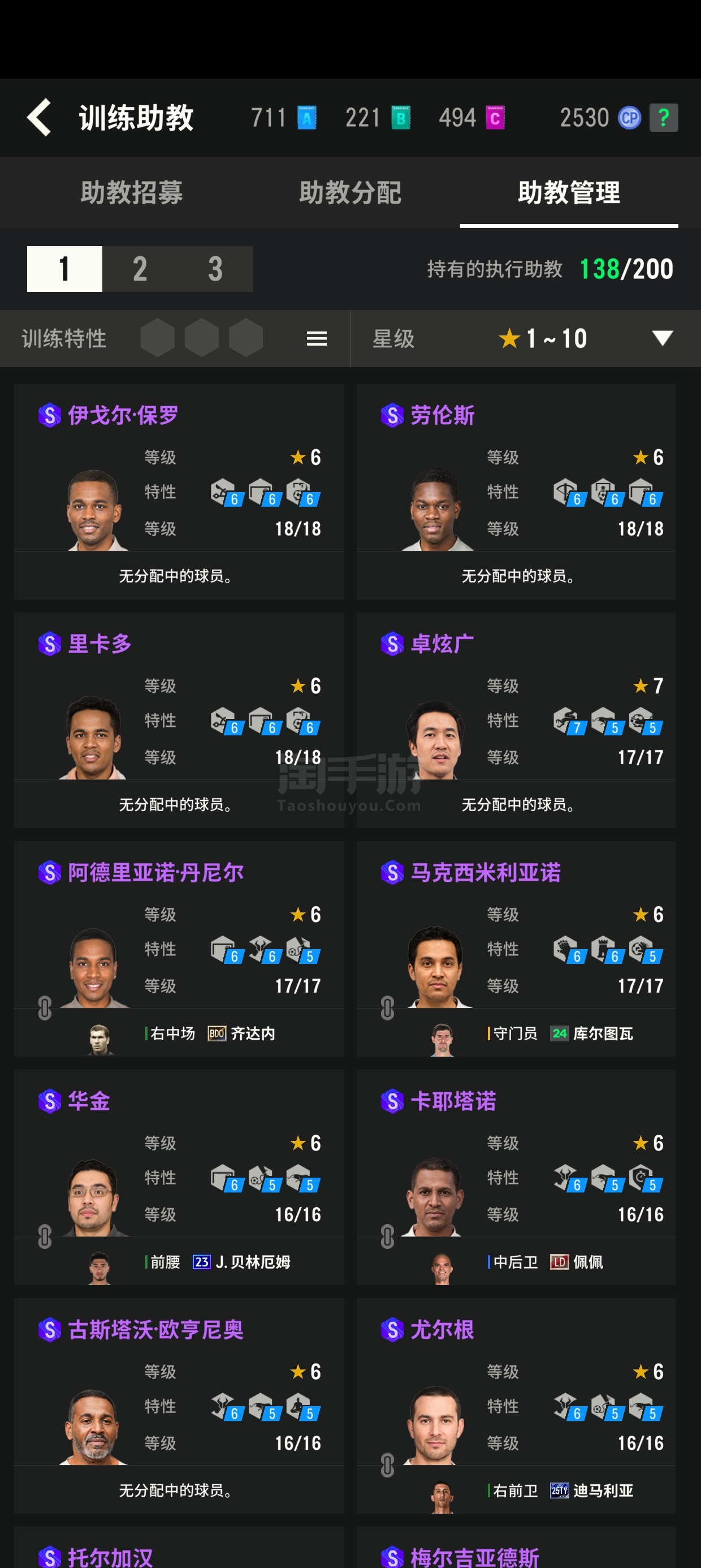The width and height of the screenshot is (701, 1568).
Task: Switch to the 助教招募 tab
Action: click(132, 192)
